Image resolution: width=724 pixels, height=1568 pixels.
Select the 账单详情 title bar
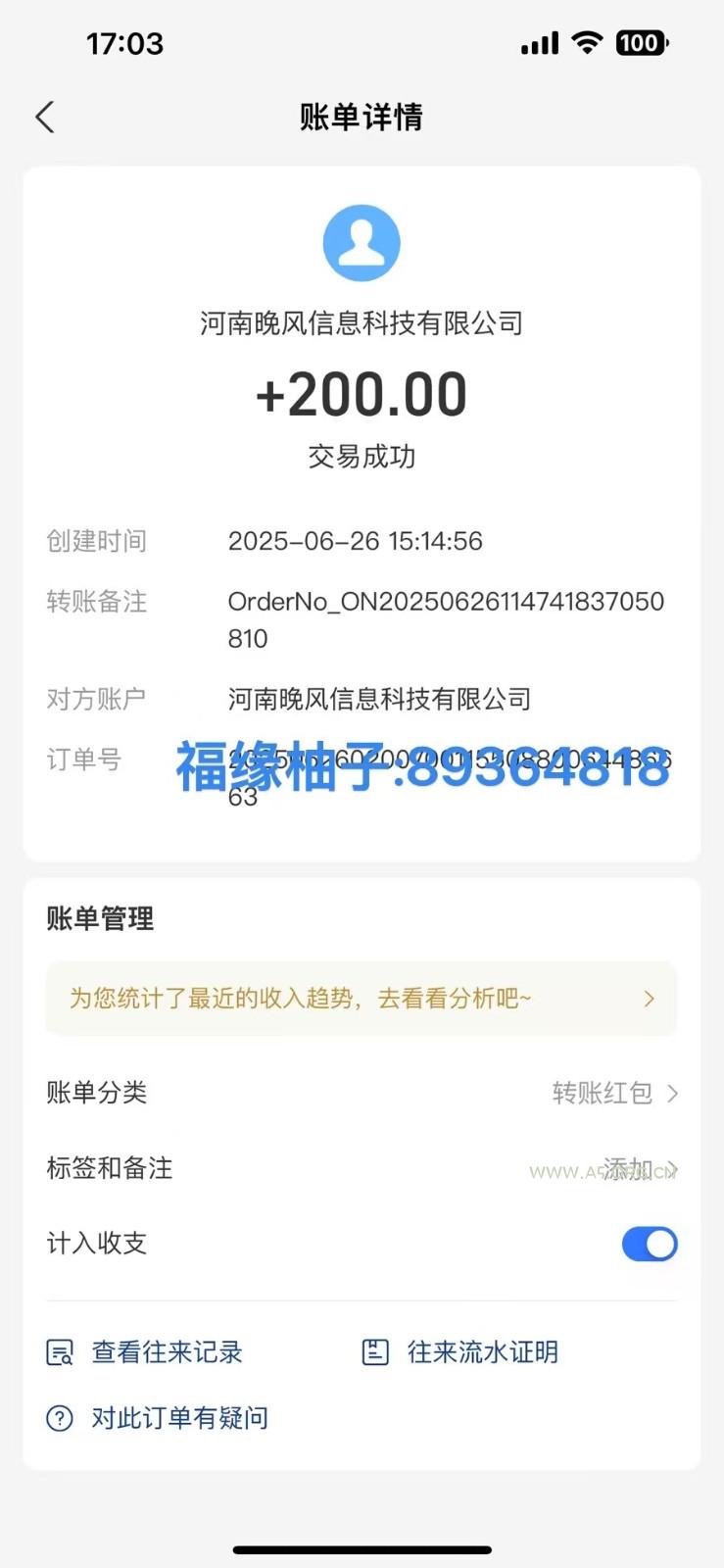362,117
